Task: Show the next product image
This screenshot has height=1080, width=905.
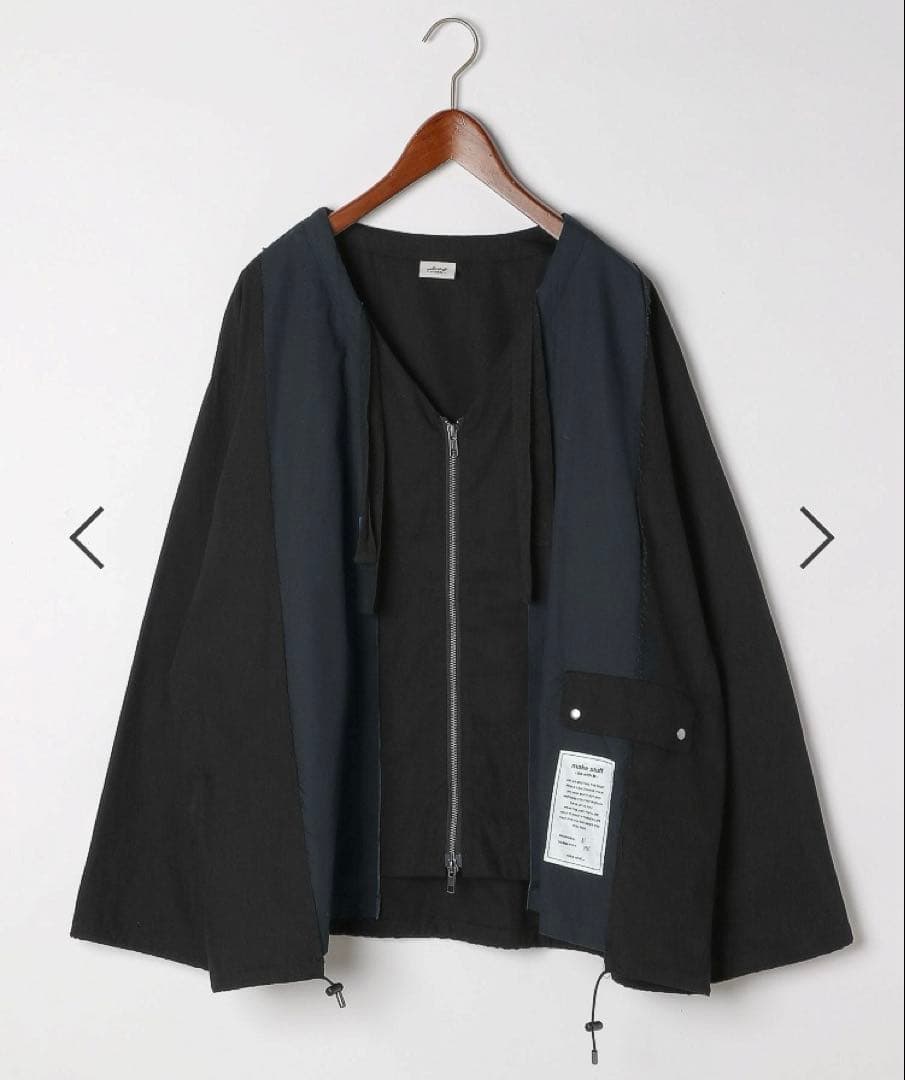Action: 816,537
